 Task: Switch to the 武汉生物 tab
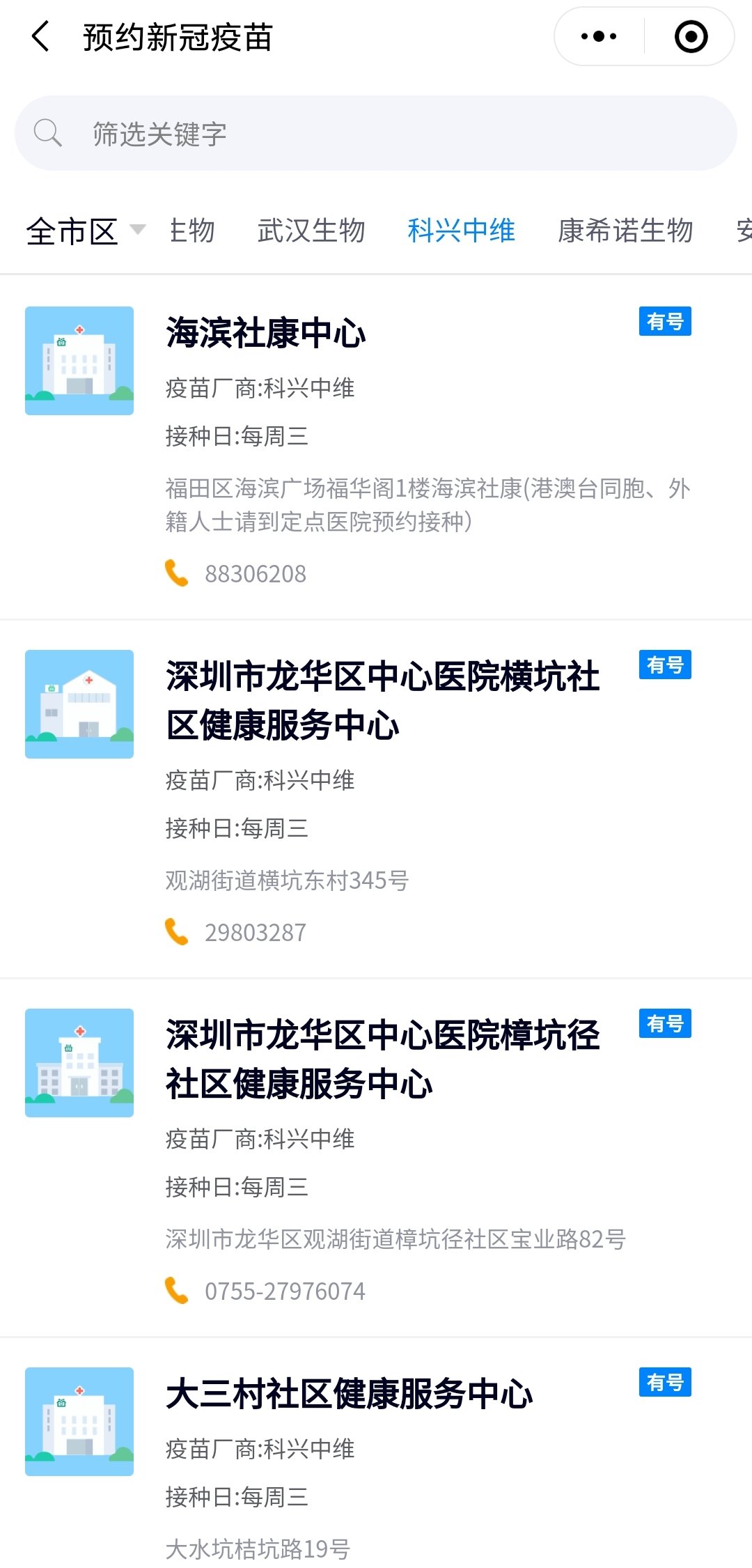311,231
